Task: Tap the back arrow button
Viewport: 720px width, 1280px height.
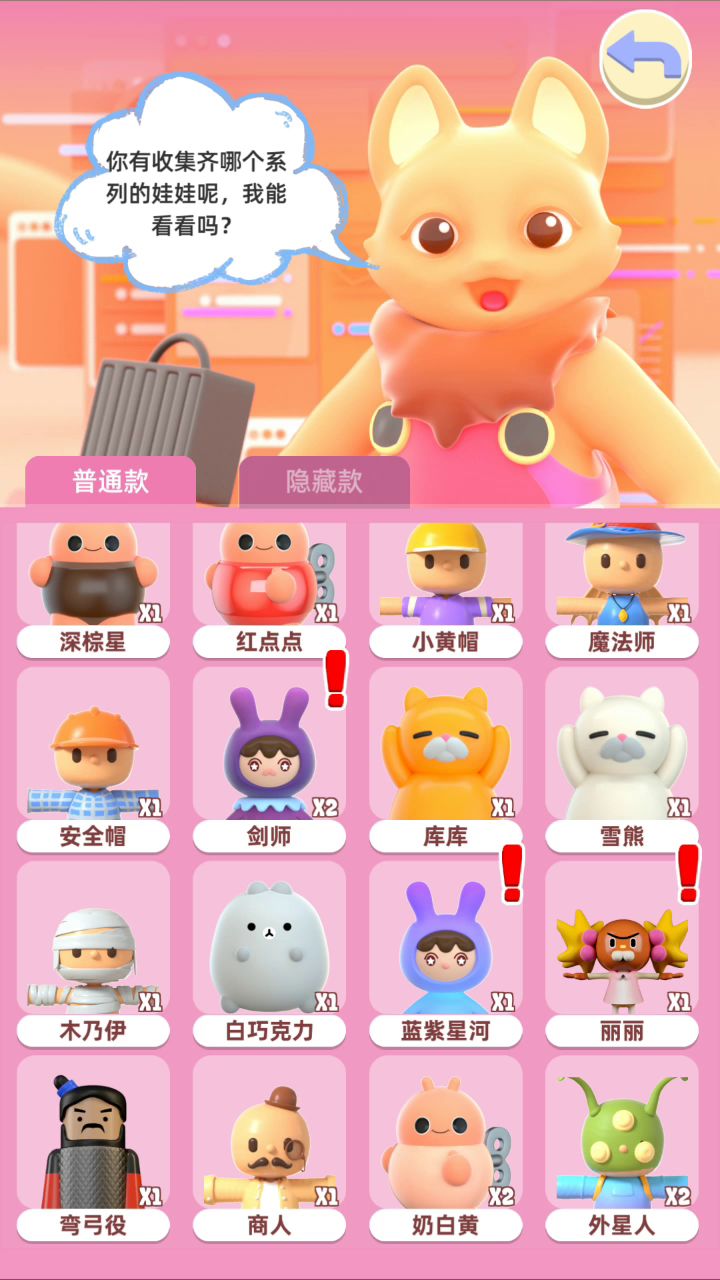Action: point(645,58)
